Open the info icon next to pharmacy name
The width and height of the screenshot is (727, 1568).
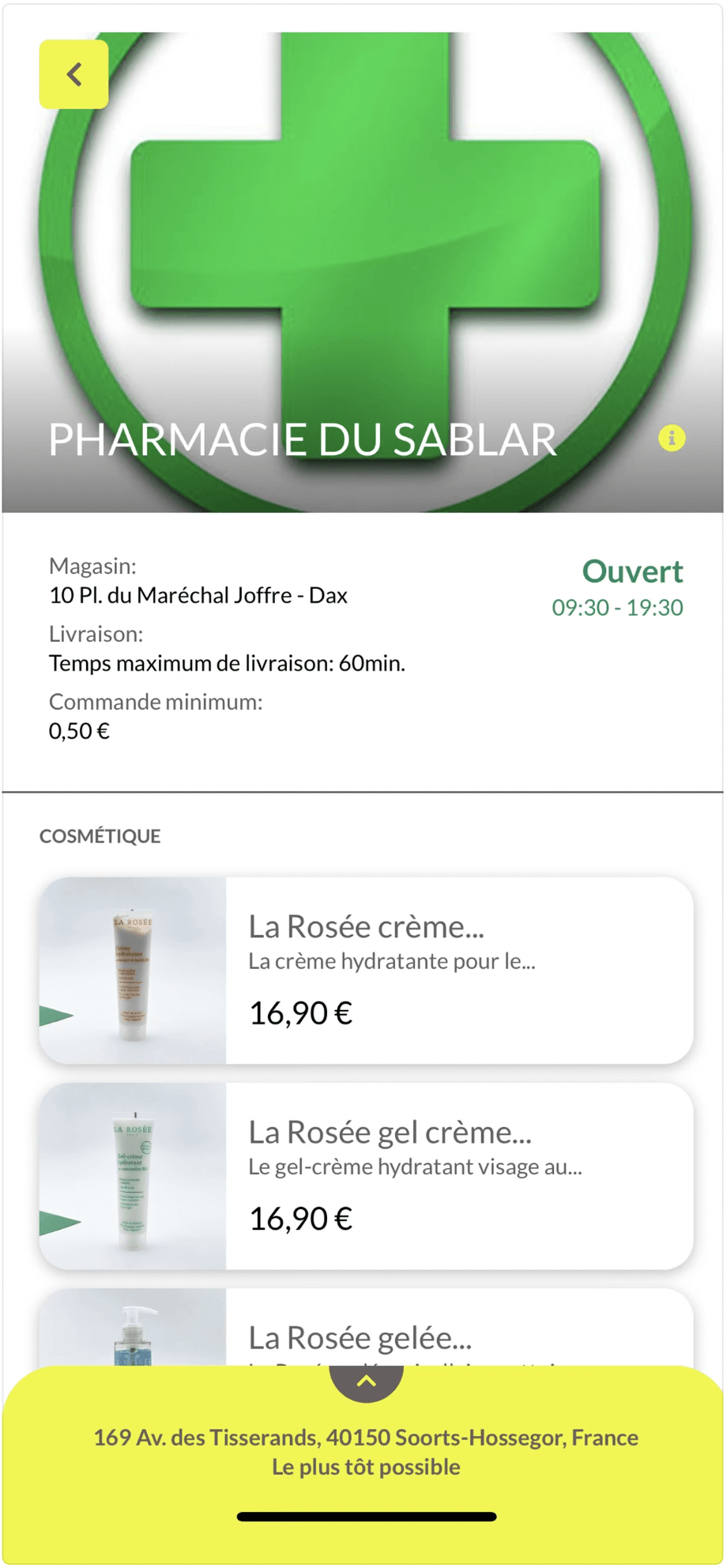pos(672,438)
